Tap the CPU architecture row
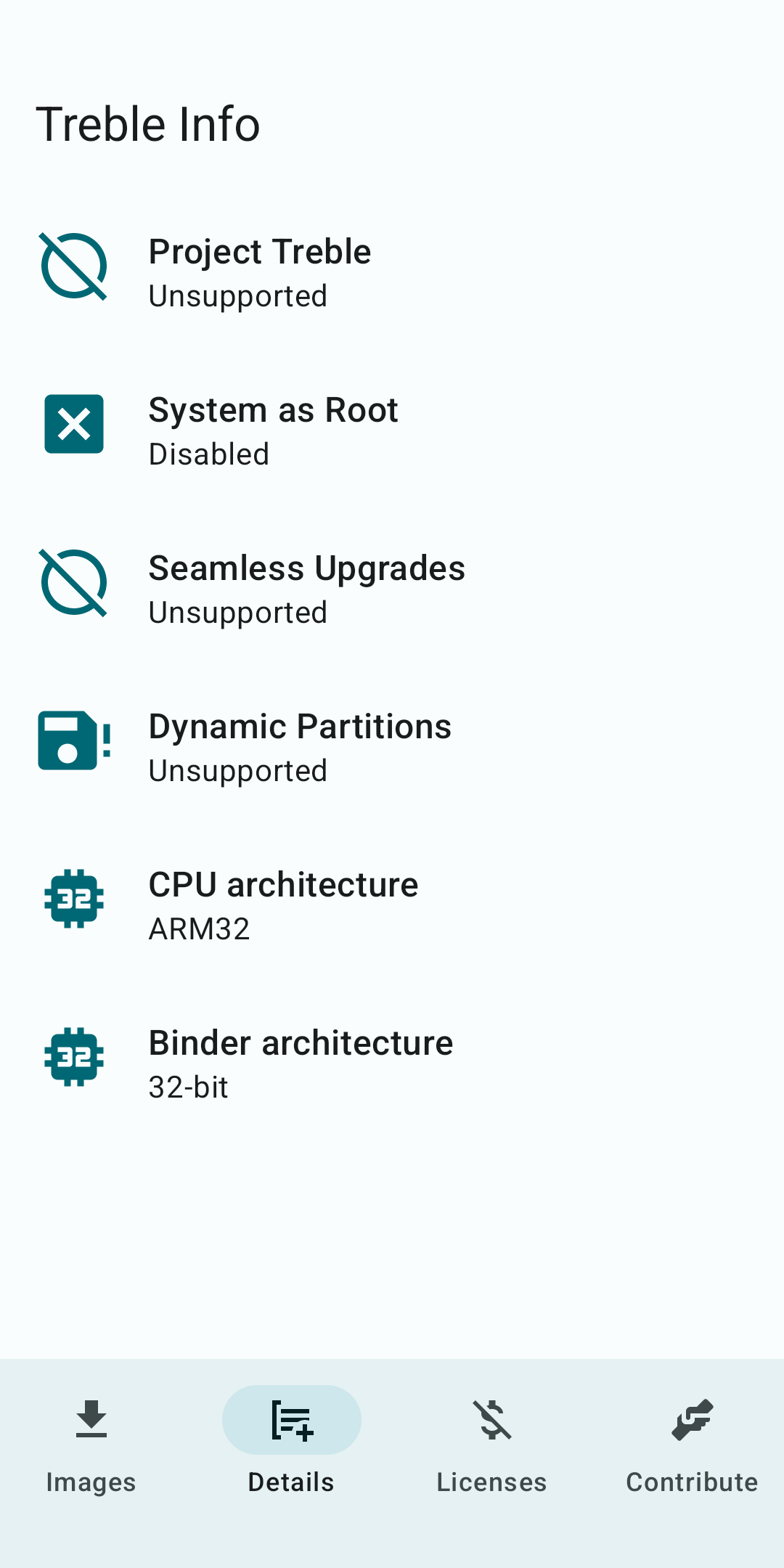This screenshot has width=784, height=1568. (x=392, y=905)
